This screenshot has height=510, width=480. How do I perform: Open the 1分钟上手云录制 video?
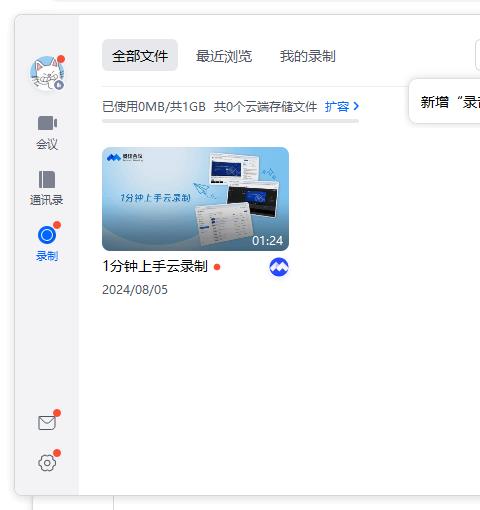click(195, 199)
